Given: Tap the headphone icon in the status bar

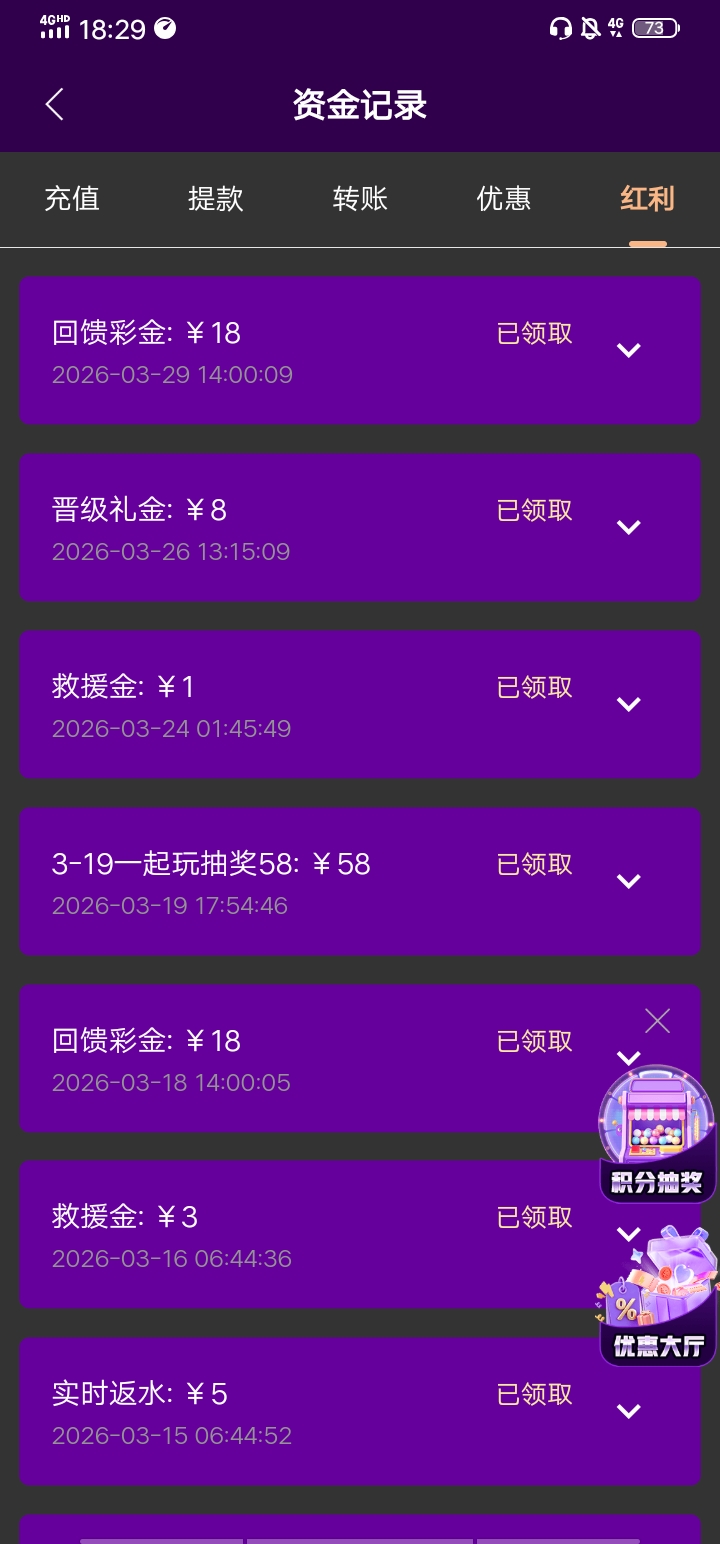Looking at the screenshot, I should [560, 29].
